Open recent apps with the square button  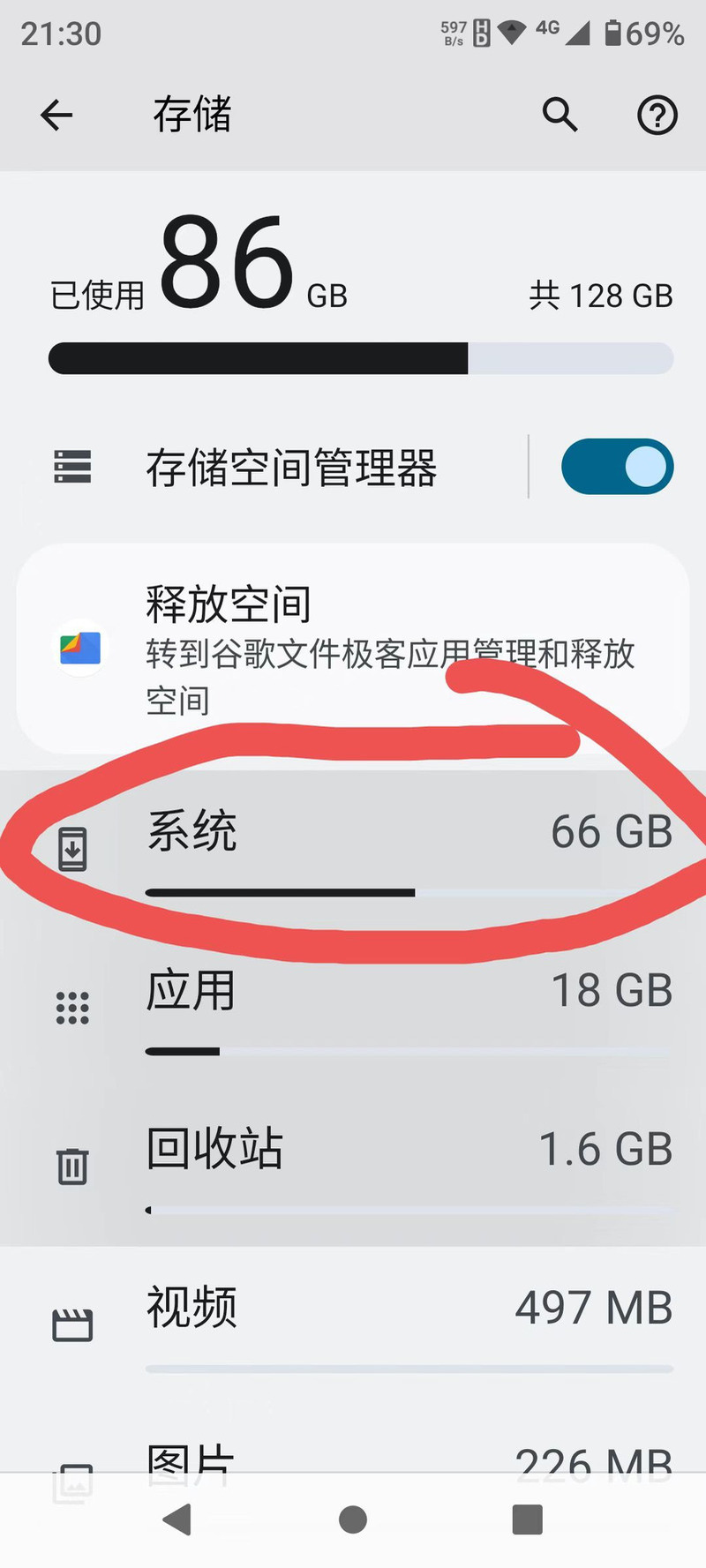coord(527,1519)
